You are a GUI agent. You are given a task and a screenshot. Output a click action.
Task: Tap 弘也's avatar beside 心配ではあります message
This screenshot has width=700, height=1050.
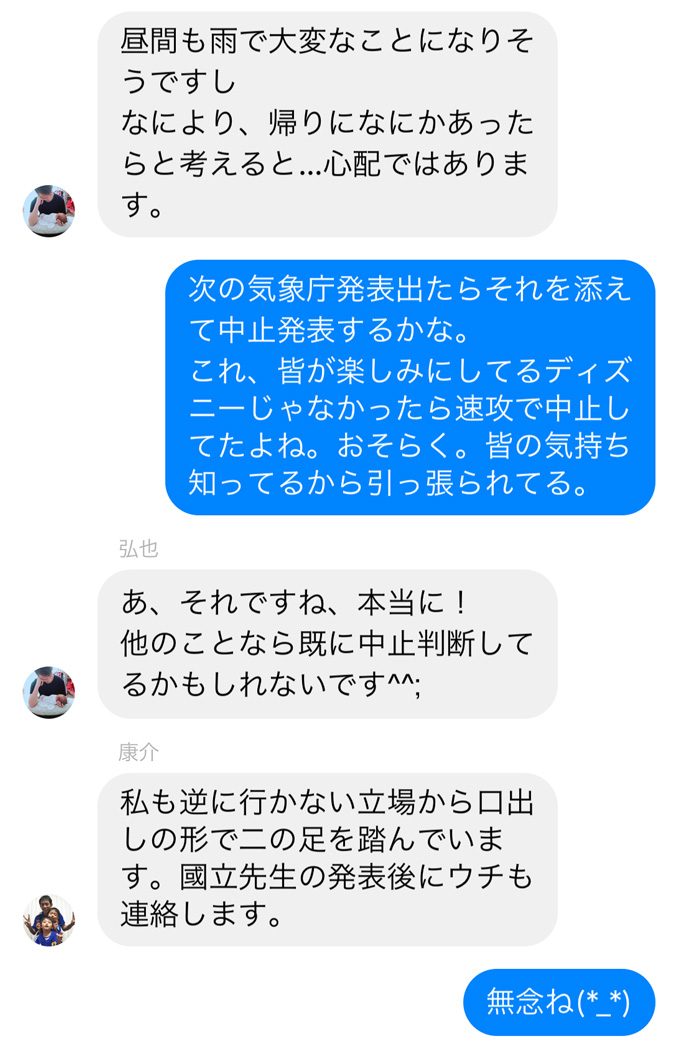(x=48, y=211)
